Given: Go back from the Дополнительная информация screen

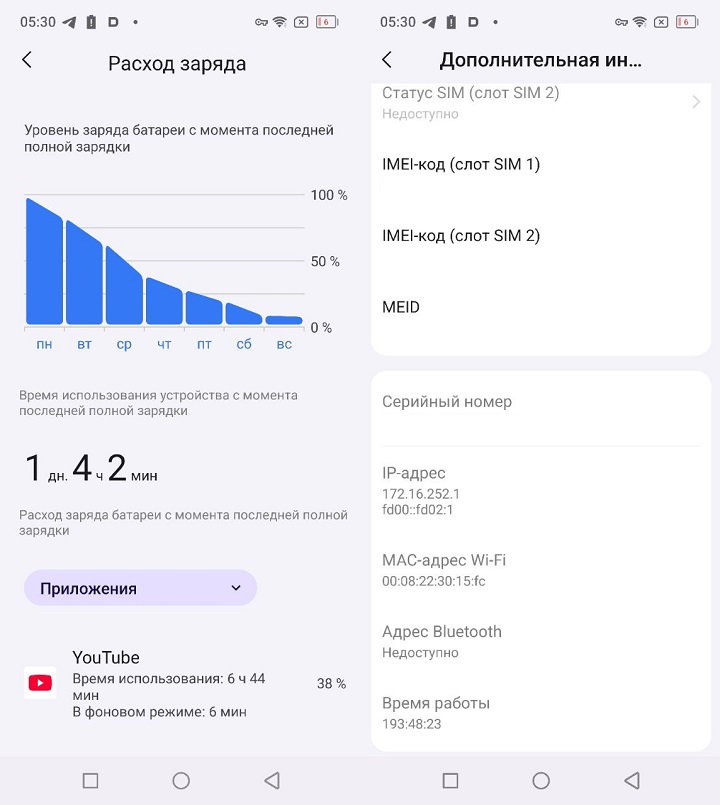Looking at the screenshot, I should tap(387, 60).
